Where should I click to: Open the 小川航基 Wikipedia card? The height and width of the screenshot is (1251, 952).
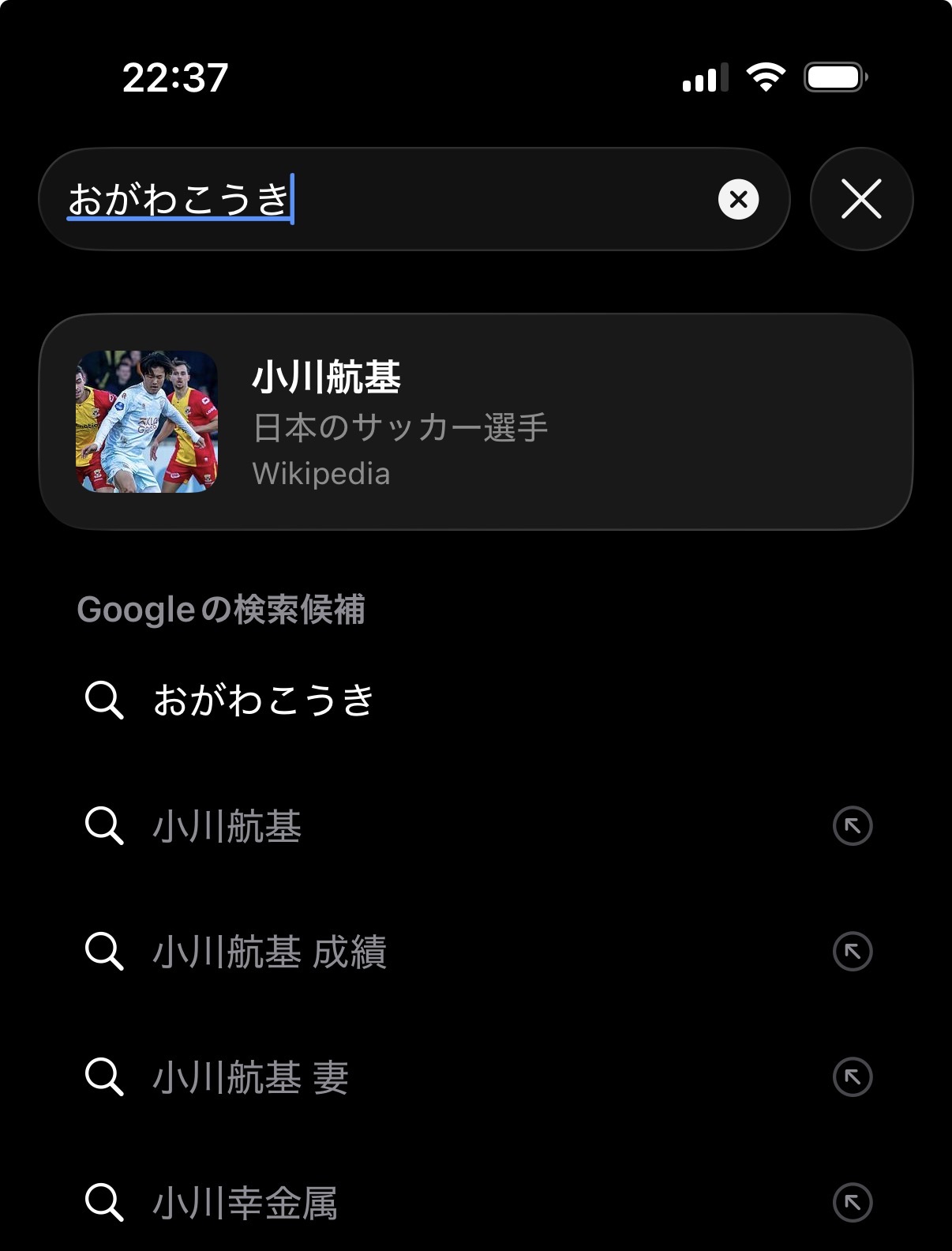(x=475, y=422)
